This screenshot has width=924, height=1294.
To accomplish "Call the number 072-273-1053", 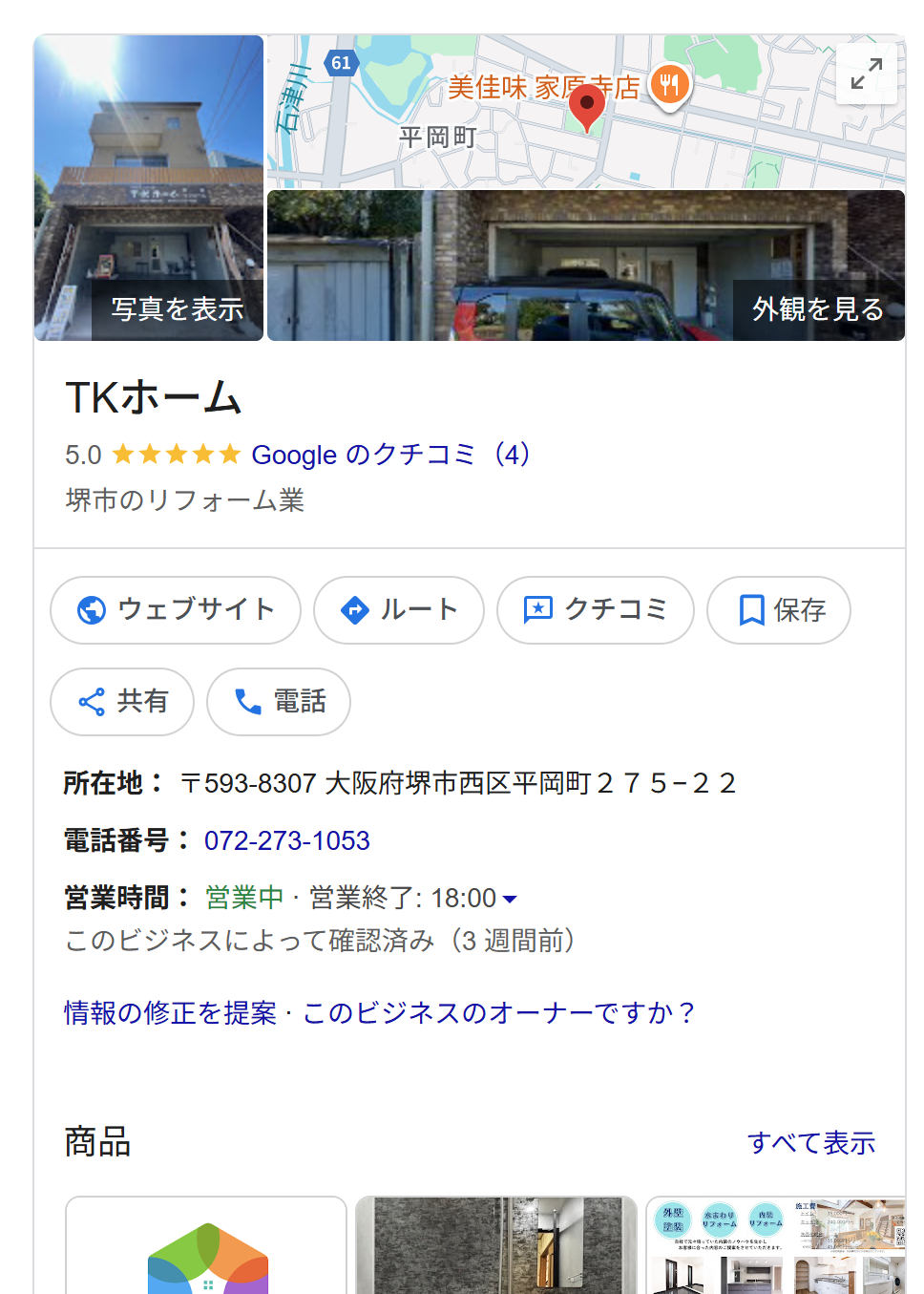I will tap(287, 840).
